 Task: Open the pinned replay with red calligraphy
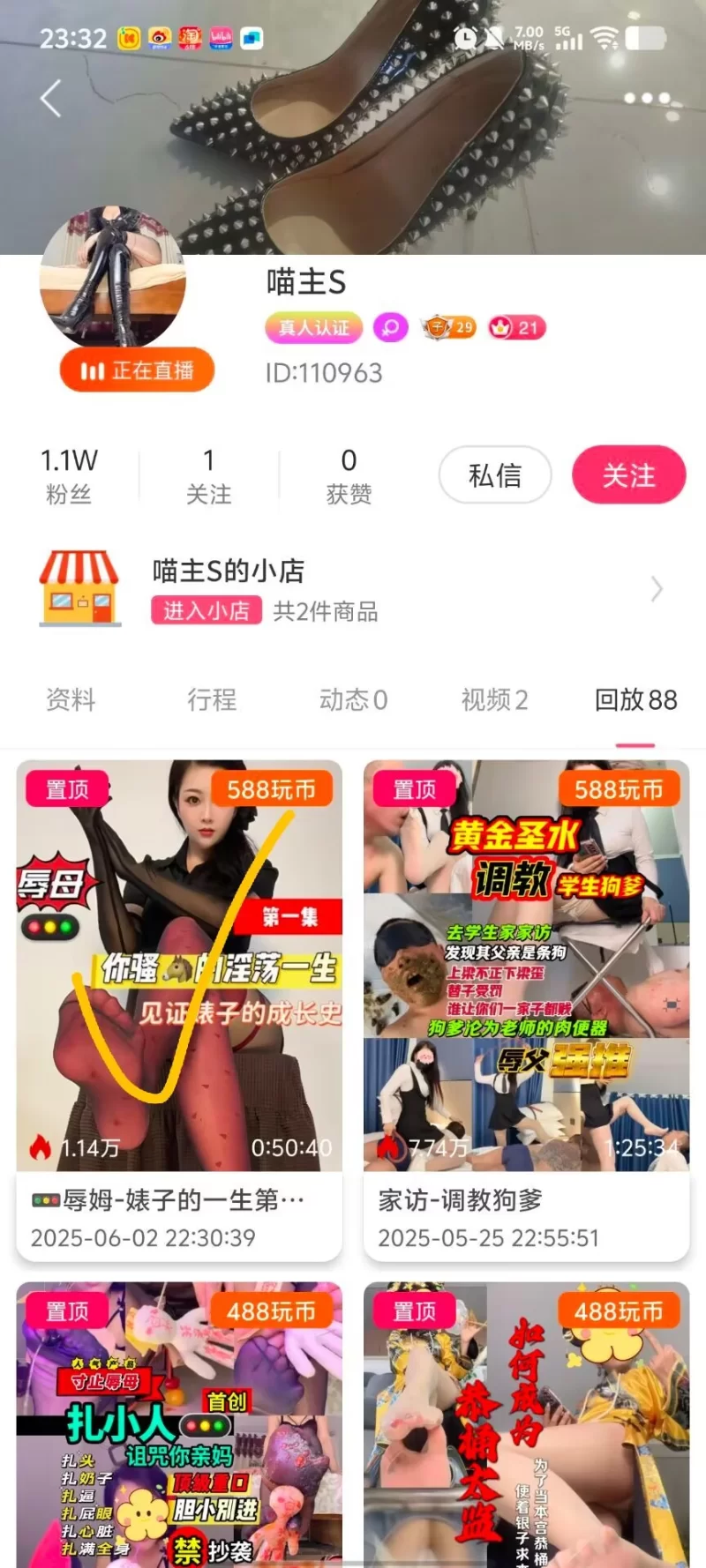pyautogui.click(x=526, y=1429)
